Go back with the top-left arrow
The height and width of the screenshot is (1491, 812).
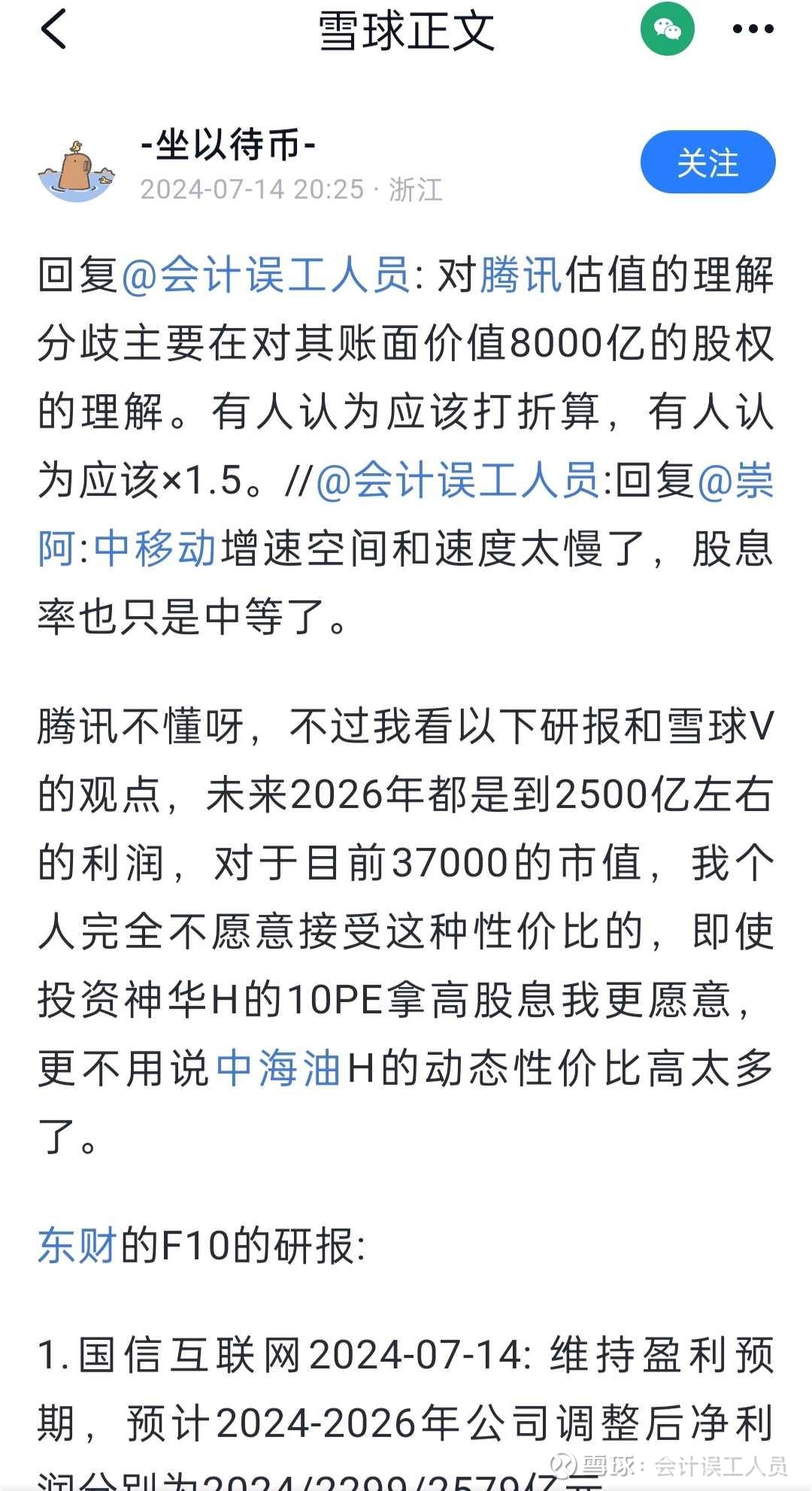[53, 29]
